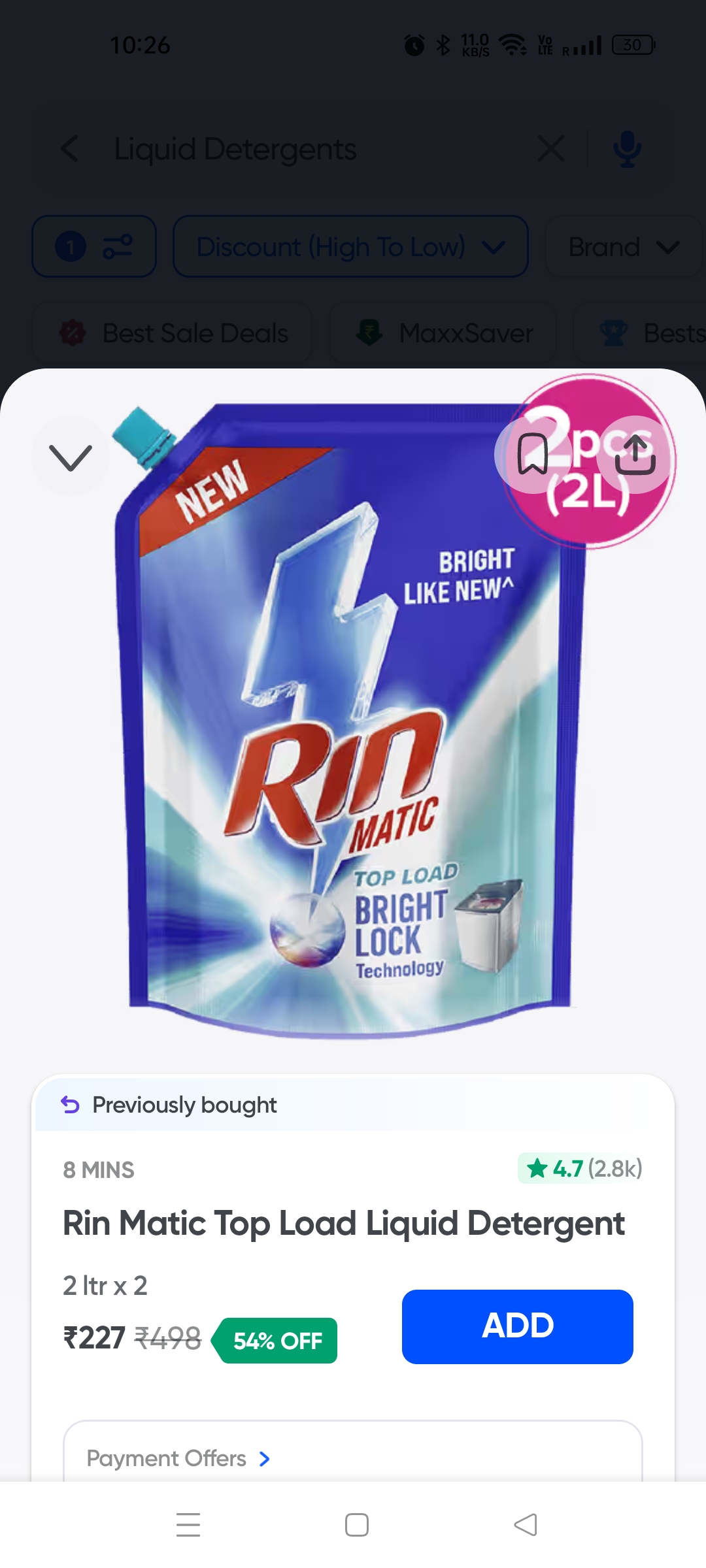View the 4.7 star ratings
The image size is (706, 1568).
click(580, 1168)
